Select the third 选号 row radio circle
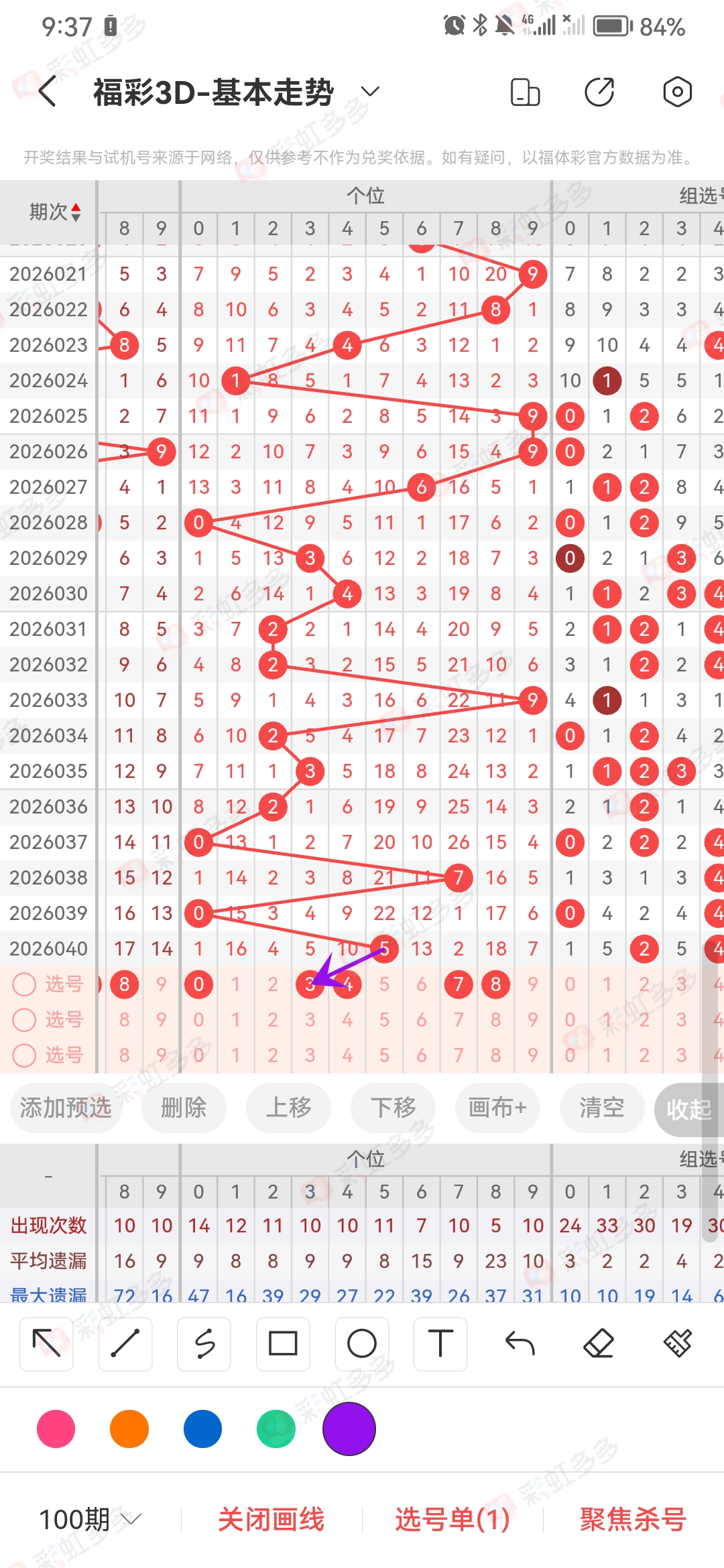724x1568 pixels. click(x=25, y=1055)
